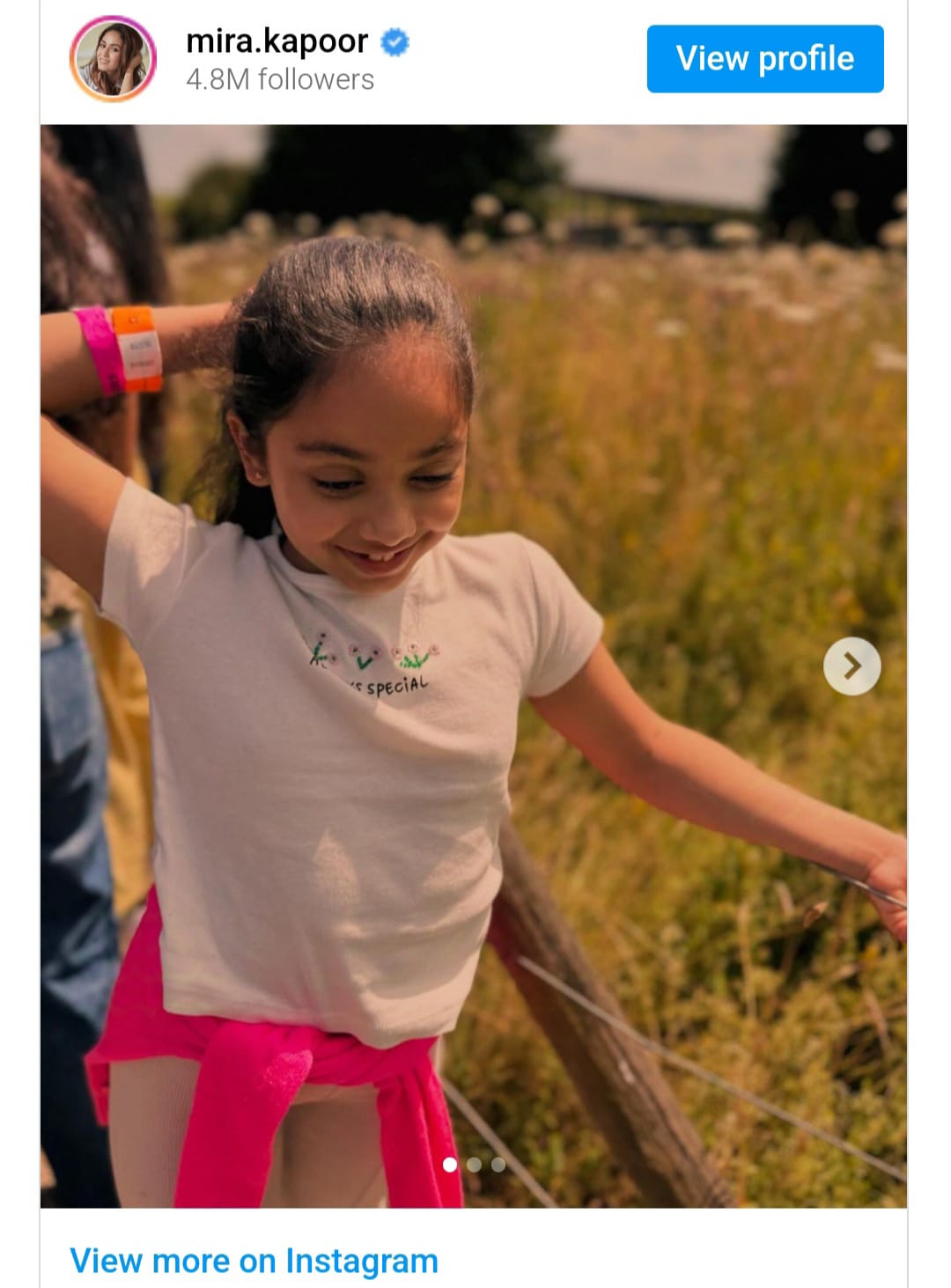
Task: Open mira.kapoor profile avatar
Action: point(113,58)
